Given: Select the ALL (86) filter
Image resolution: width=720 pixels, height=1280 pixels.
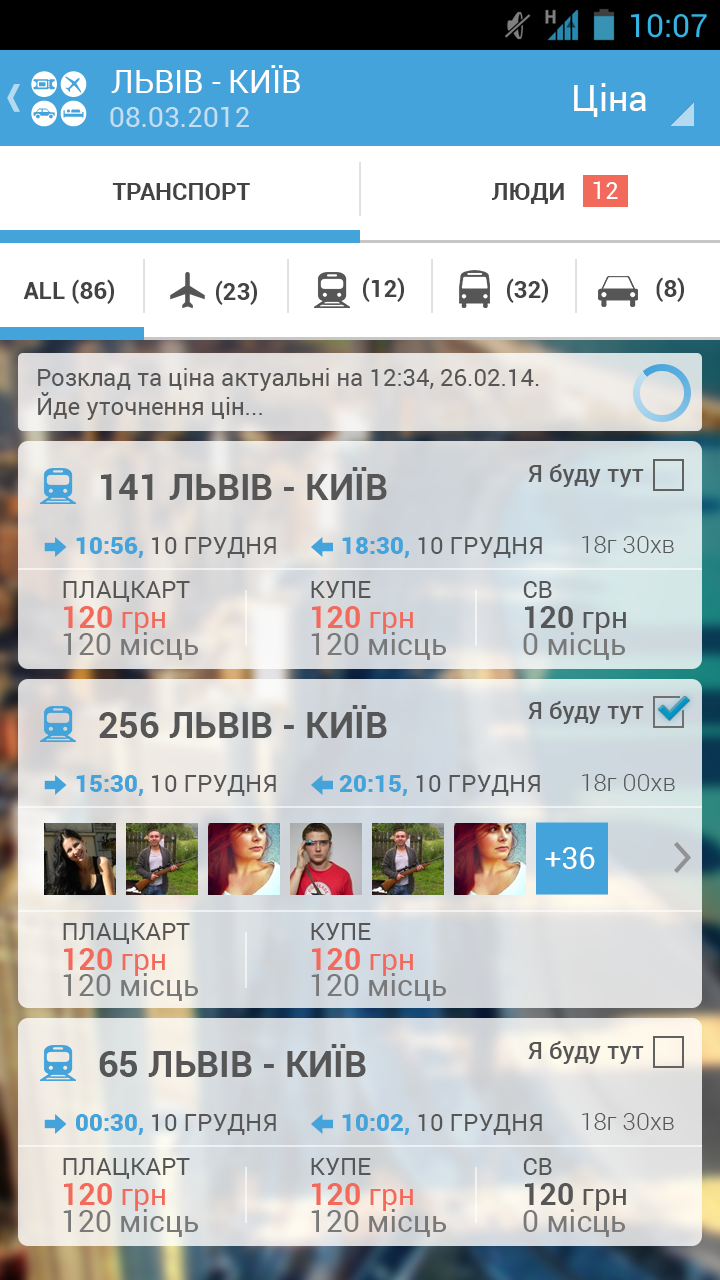Looking at the screenshot, I should pos(70,291).
